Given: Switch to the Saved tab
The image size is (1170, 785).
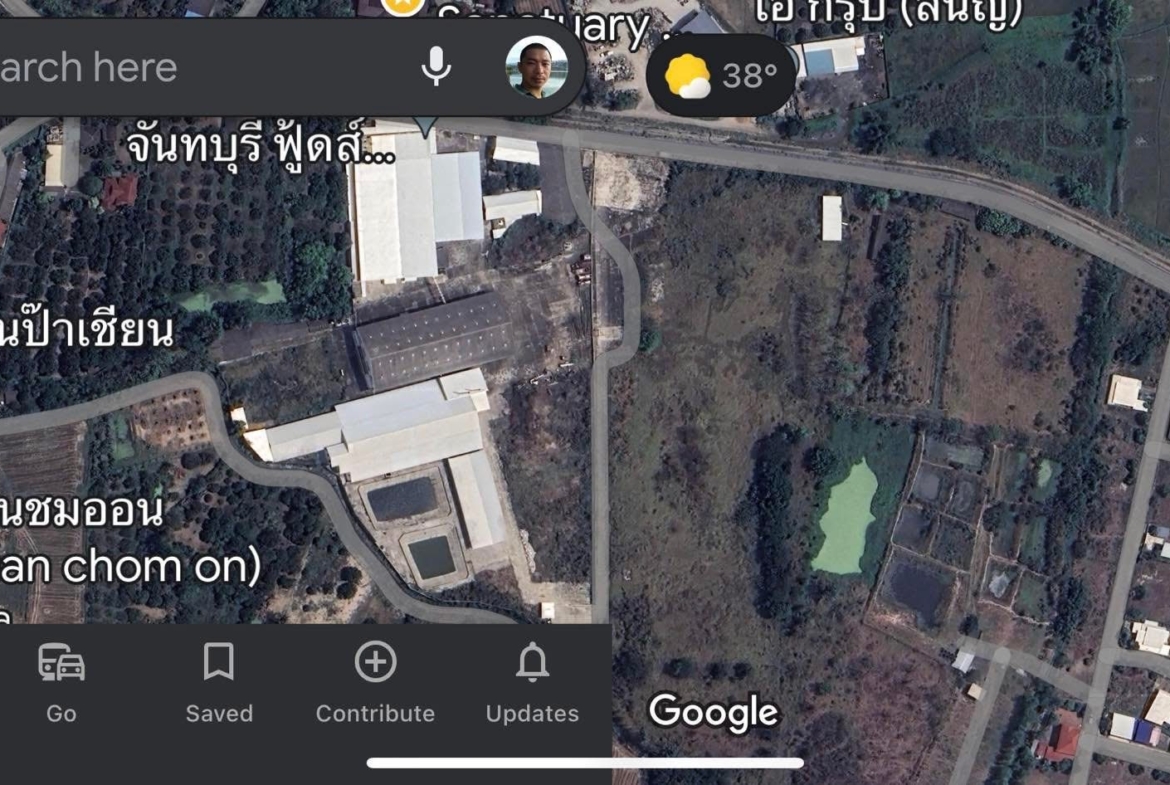Looking at the screenshot, I should 219,683.
